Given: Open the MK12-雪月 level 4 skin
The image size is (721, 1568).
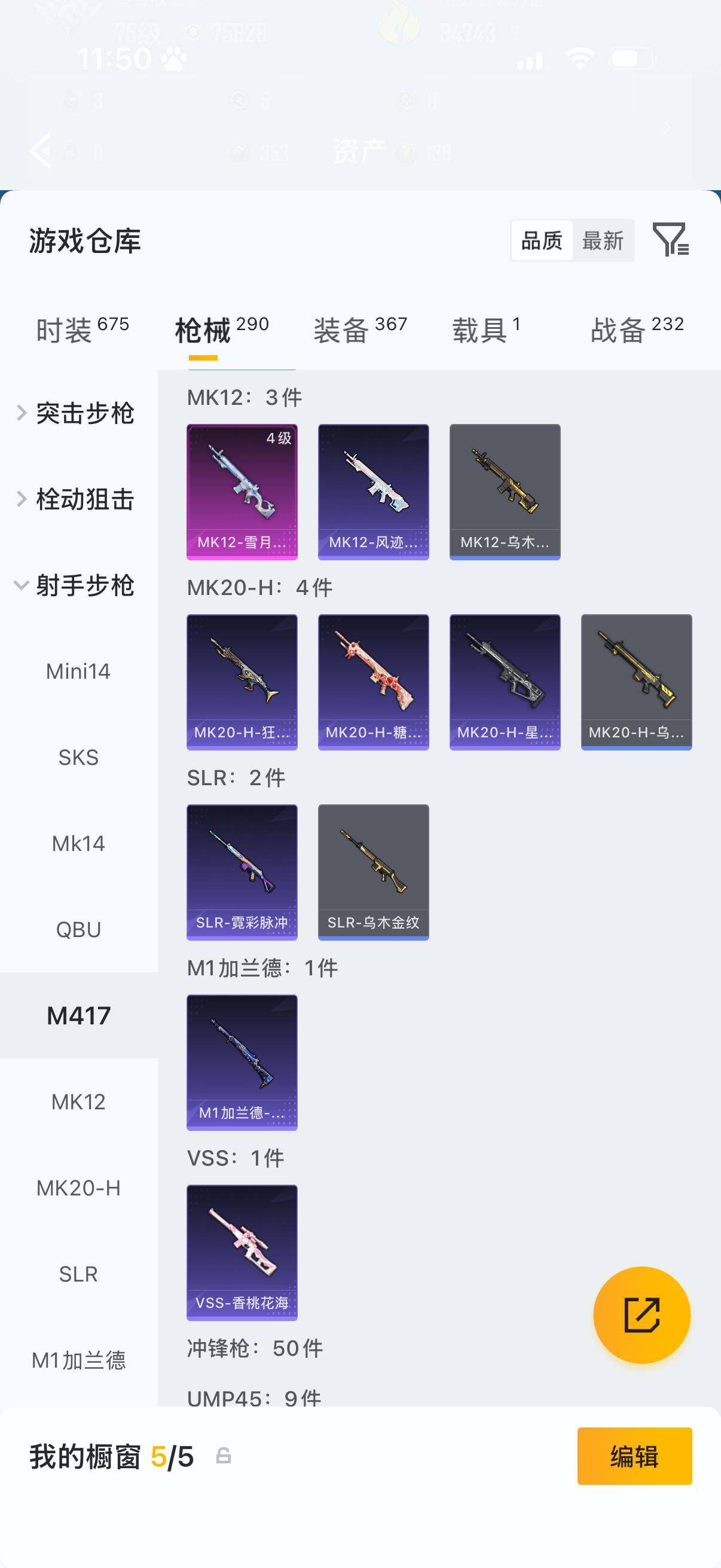Looking at the screenshot, I should tap(242, 492).
